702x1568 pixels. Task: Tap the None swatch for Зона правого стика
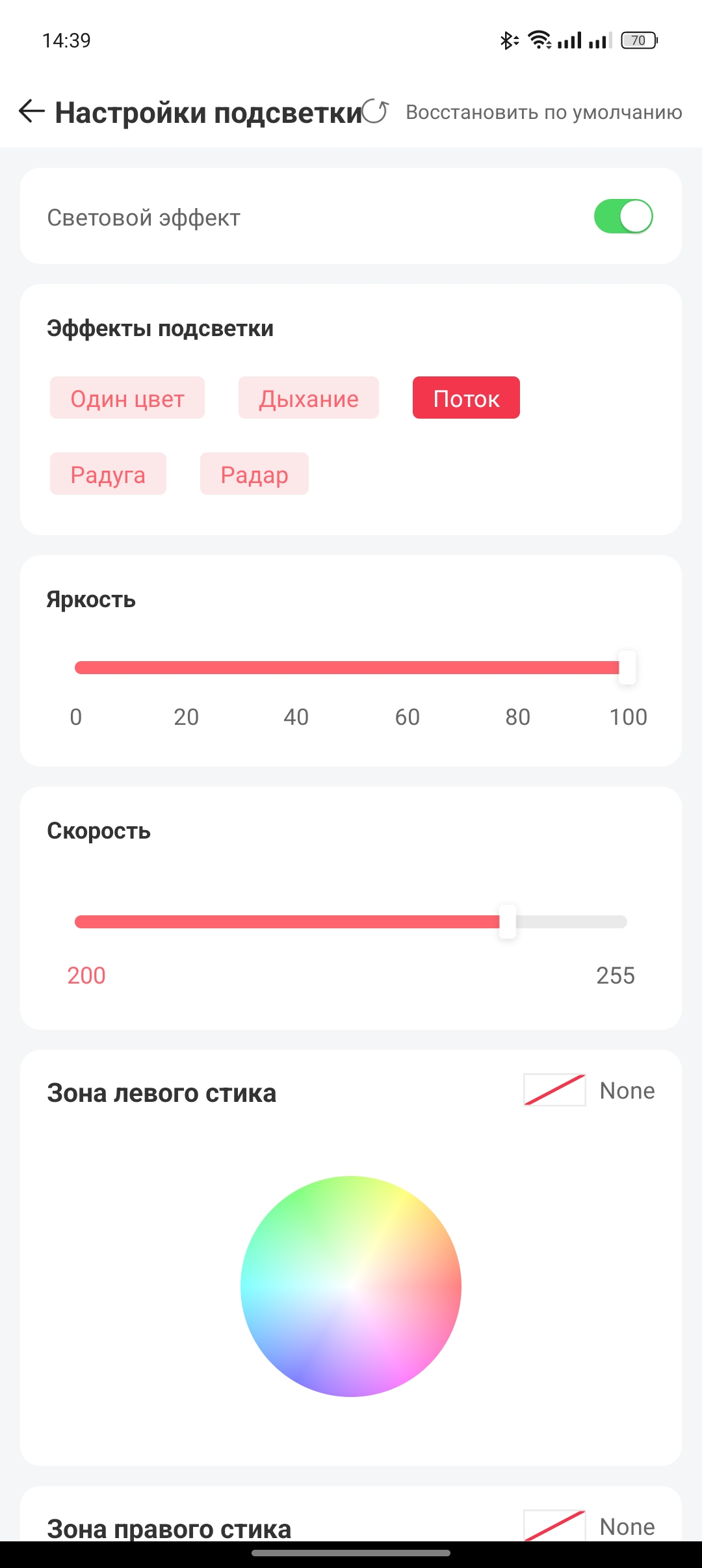pyautogui.click(x=554, y=1525)
